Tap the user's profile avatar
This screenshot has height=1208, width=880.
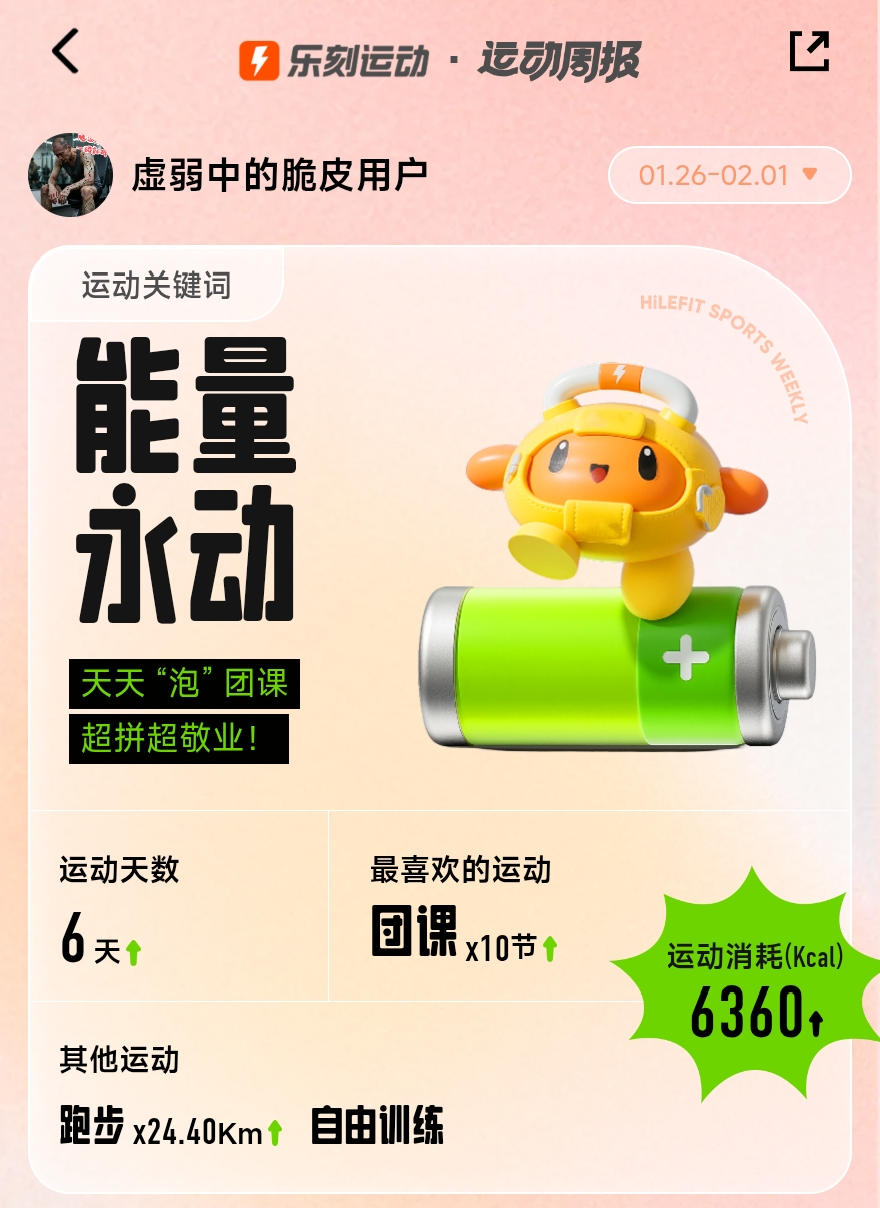69,175
